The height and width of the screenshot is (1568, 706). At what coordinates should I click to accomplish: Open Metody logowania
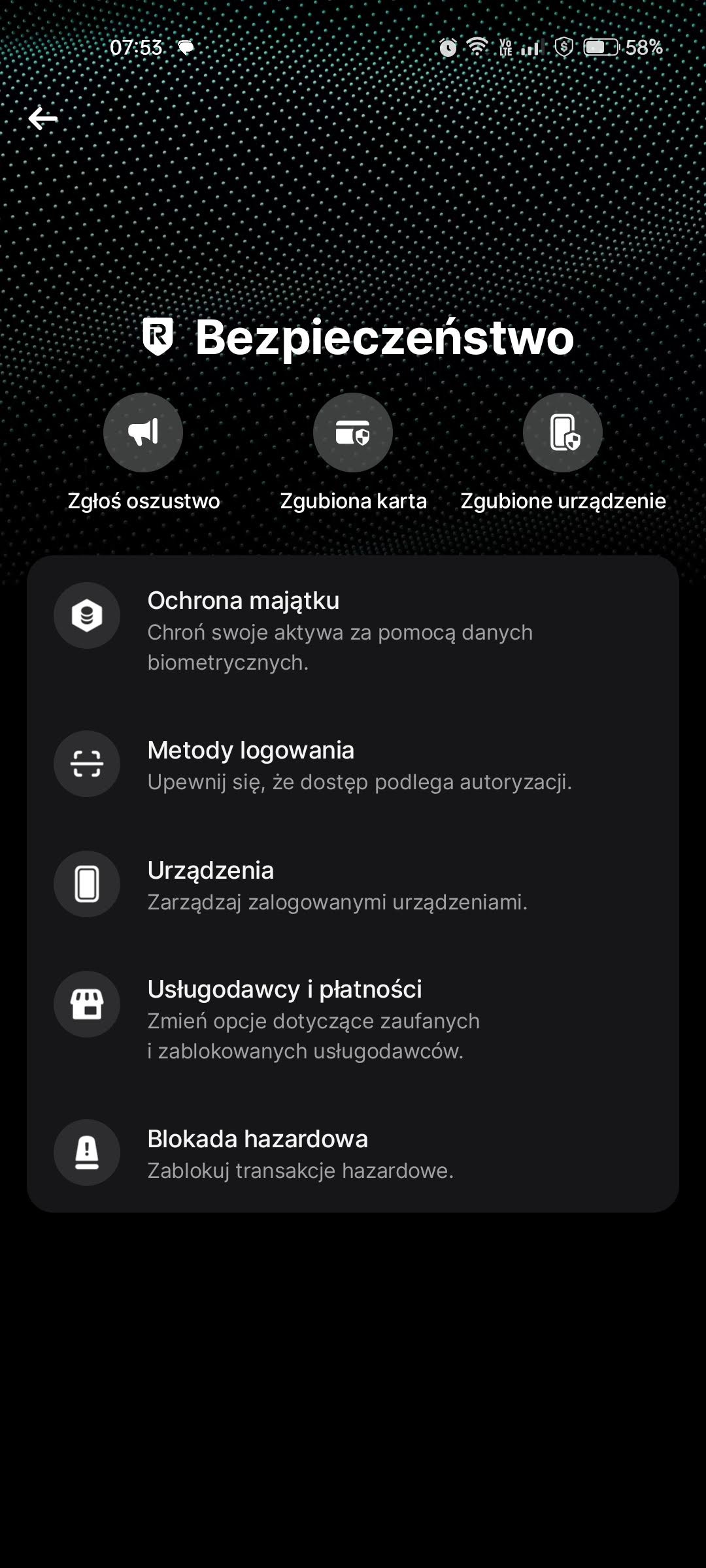coord(353,764)
